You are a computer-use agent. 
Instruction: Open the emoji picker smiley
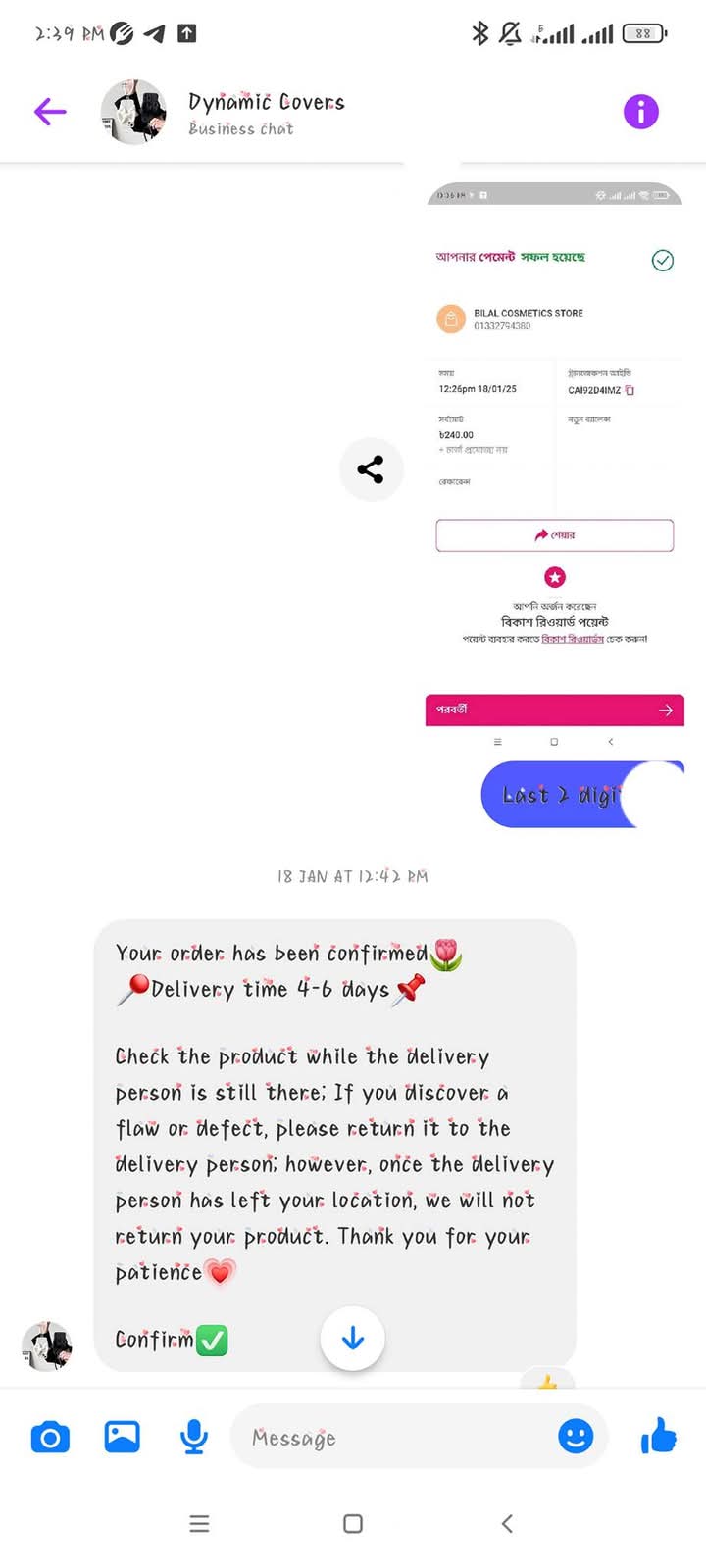[576, 1437]
